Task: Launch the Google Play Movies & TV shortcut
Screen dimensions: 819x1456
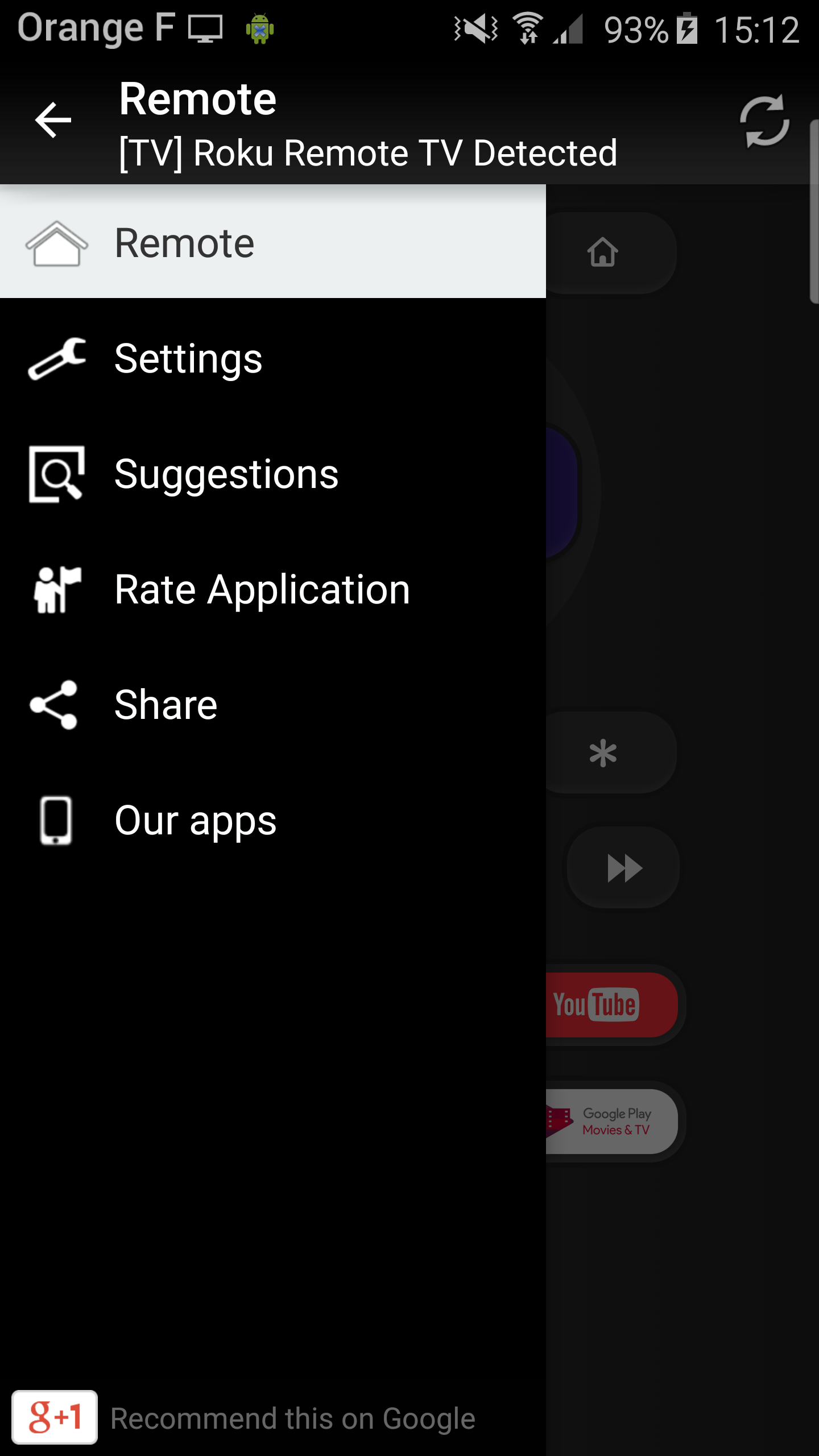Action: 612,1121
